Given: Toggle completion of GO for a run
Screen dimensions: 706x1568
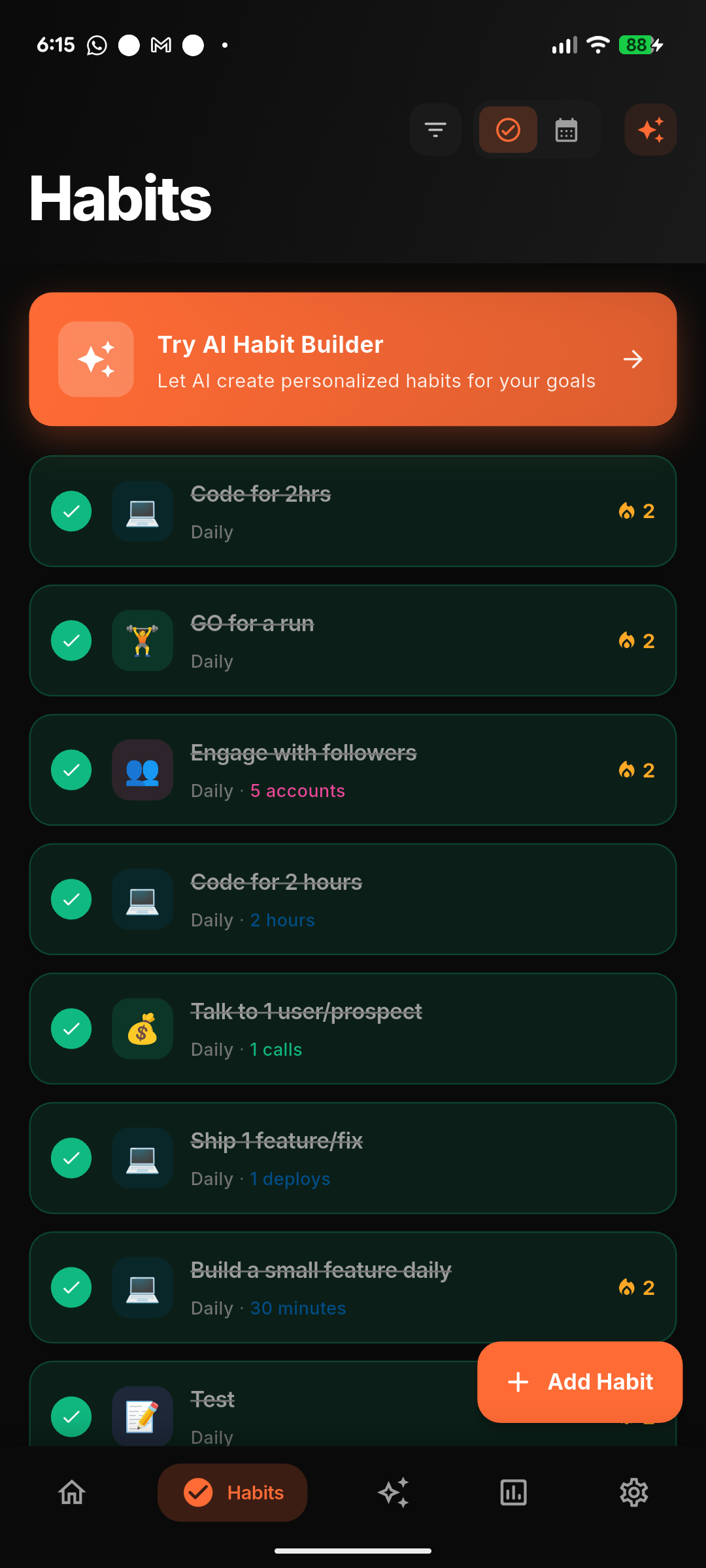Looking at the screenshot, I should [71, 640].
